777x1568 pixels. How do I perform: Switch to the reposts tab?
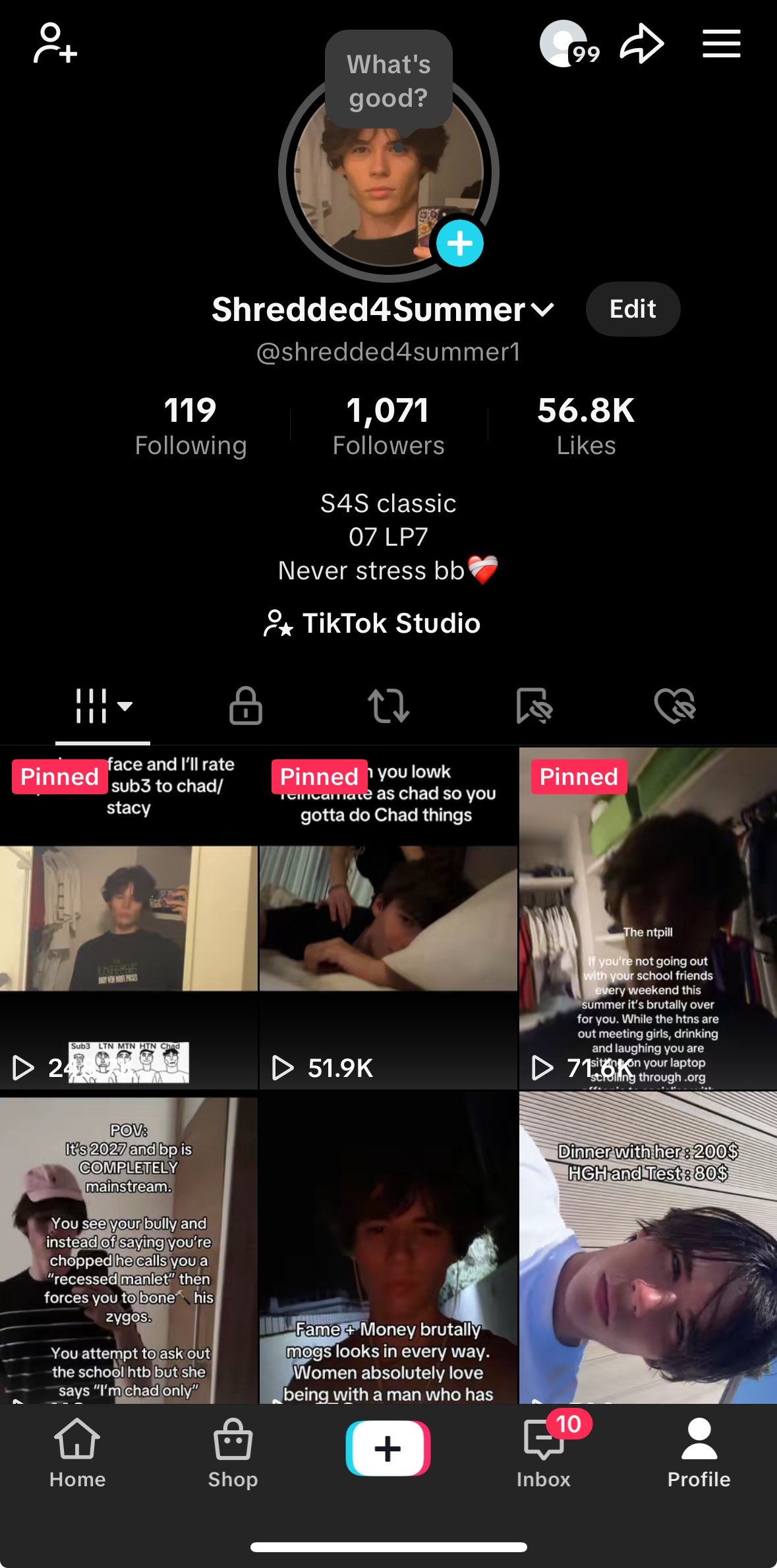(x=388, y=706)
